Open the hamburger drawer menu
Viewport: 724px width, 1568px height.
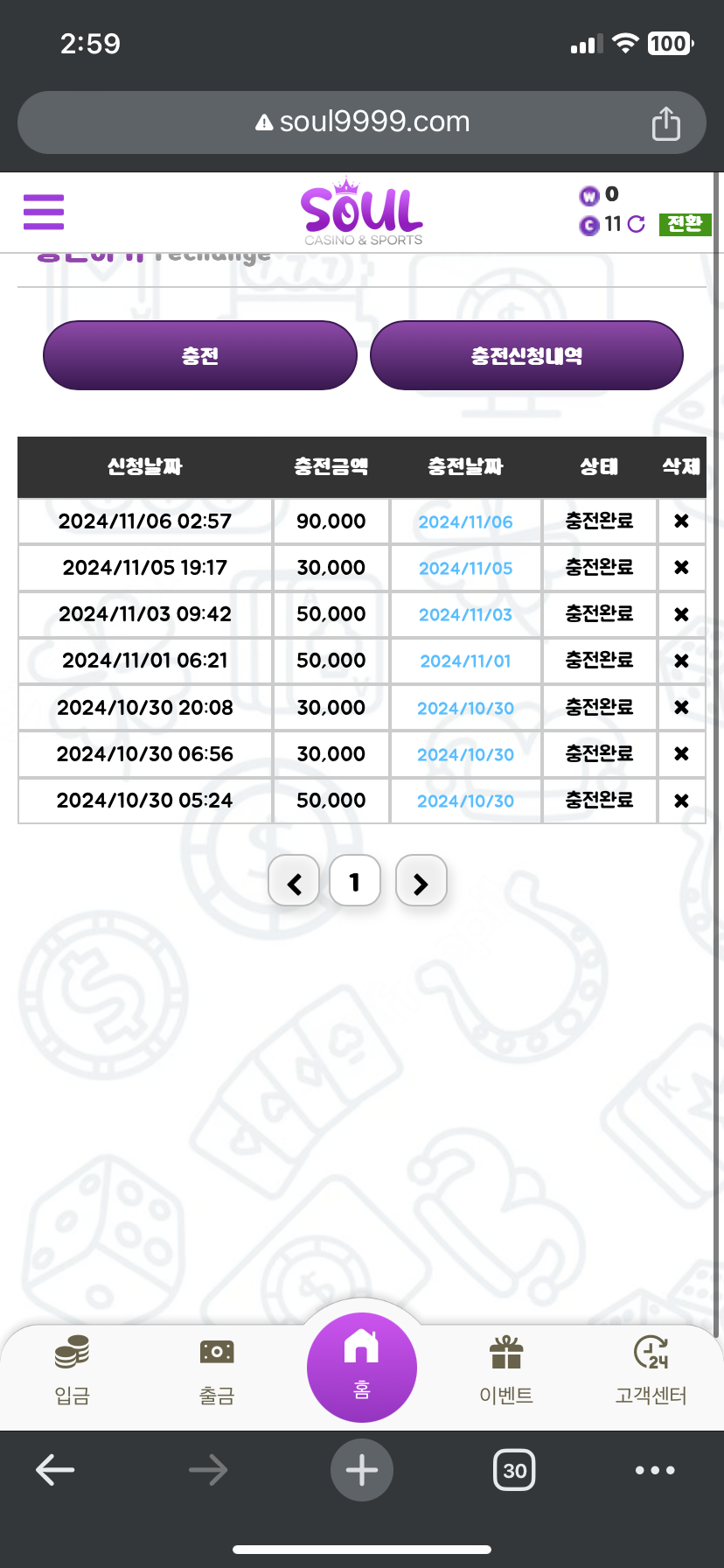[44, 212]
